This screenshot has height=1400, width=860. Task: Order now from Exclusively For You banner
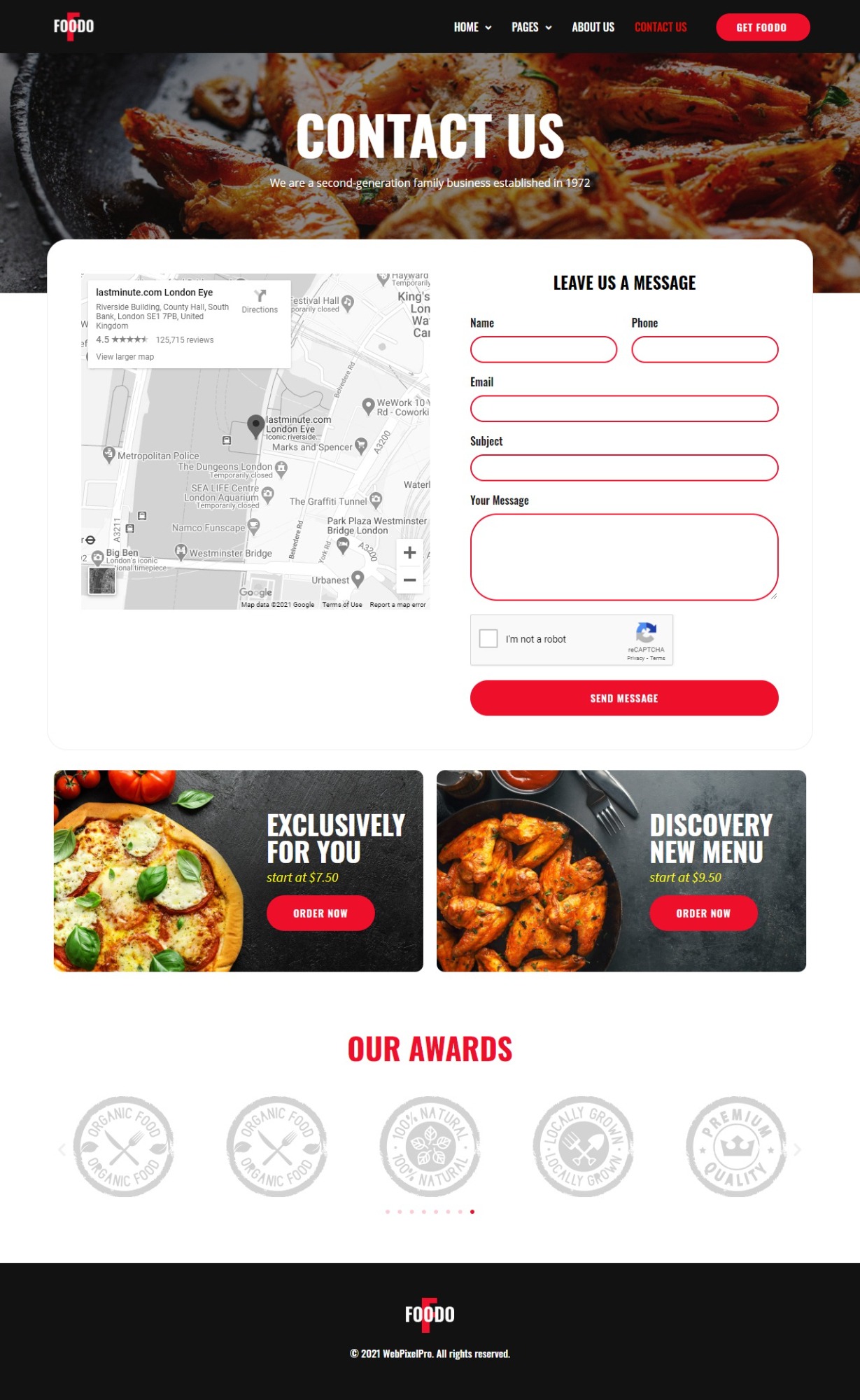click(320, 913)
